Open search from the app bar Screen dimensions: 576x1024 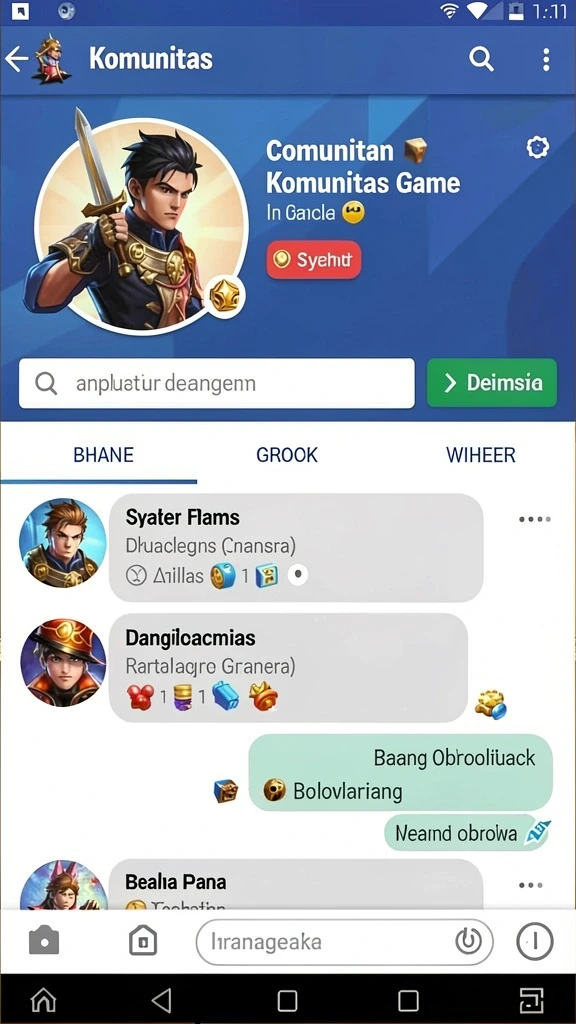tap(481, 59)
